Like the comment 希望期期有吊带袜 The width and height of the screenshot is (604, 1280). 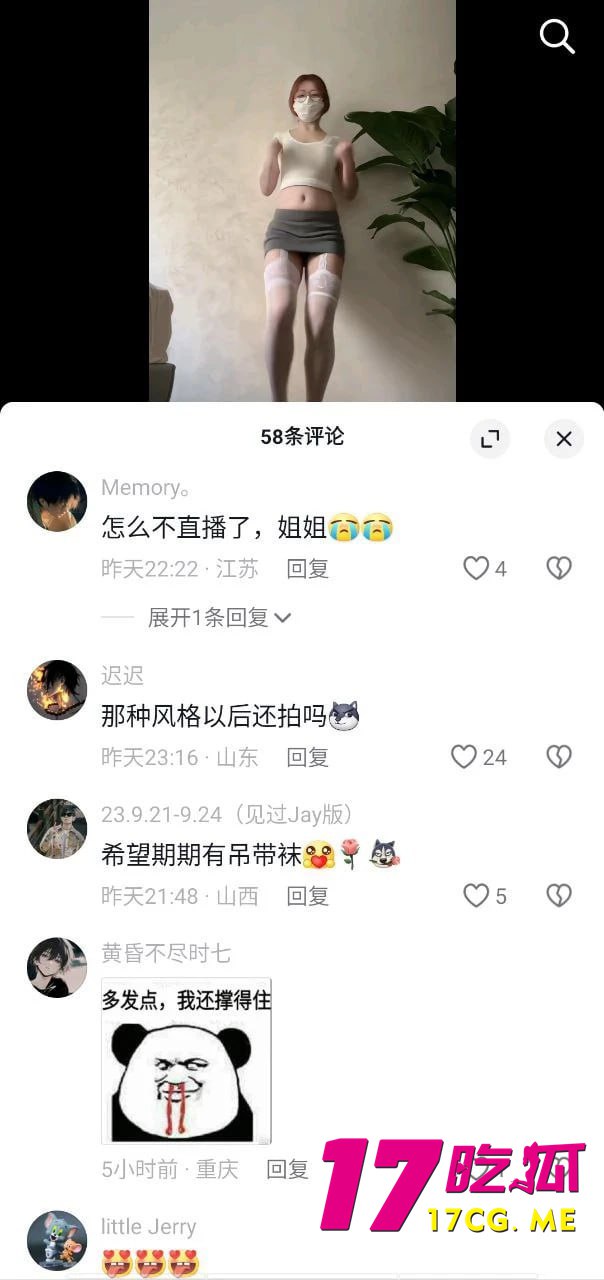pyautogui.click(x=476, y=895)
